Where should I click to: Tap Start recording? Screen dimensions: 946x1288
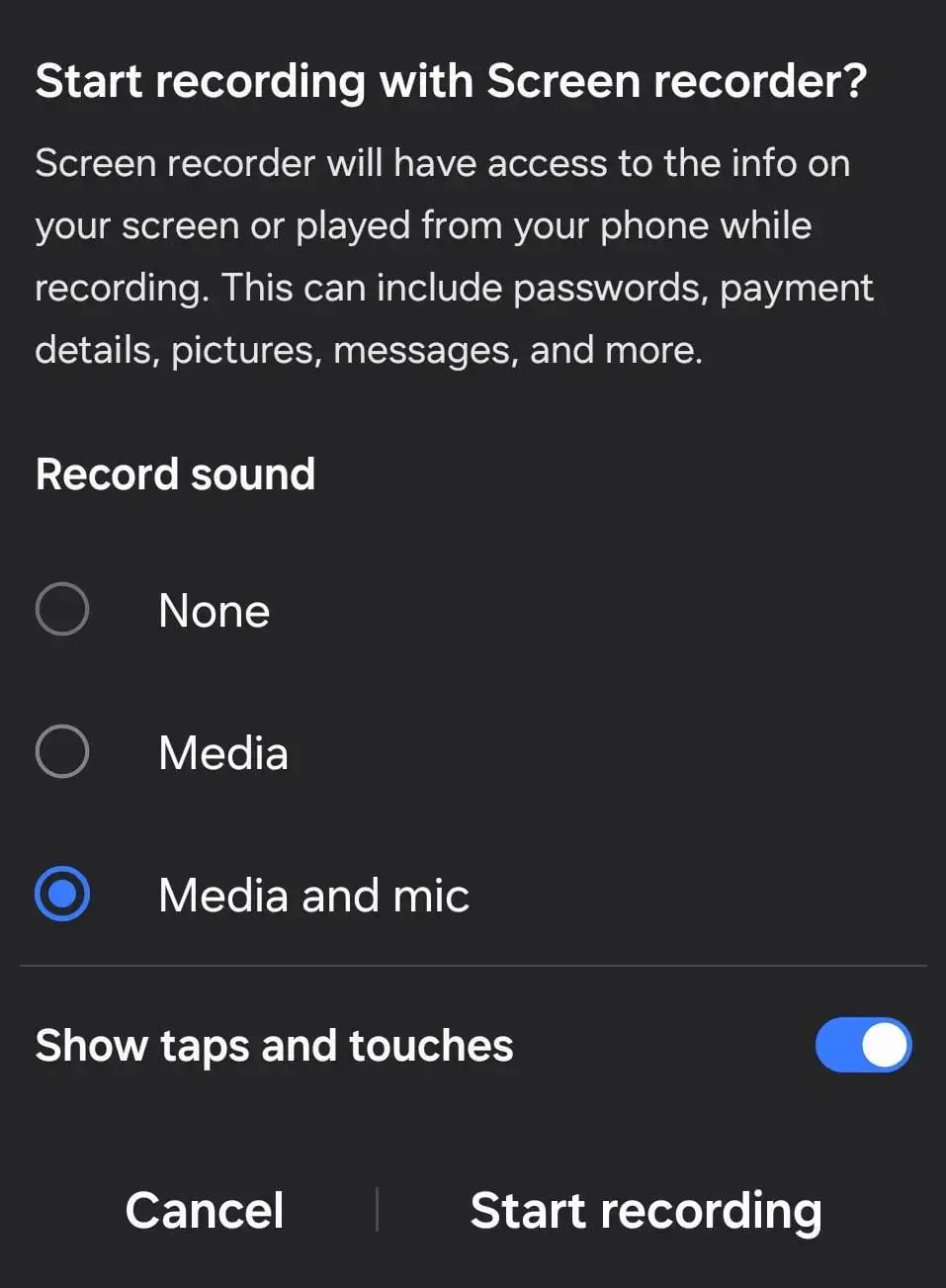pyautogui.click(x=645, y=1210)
